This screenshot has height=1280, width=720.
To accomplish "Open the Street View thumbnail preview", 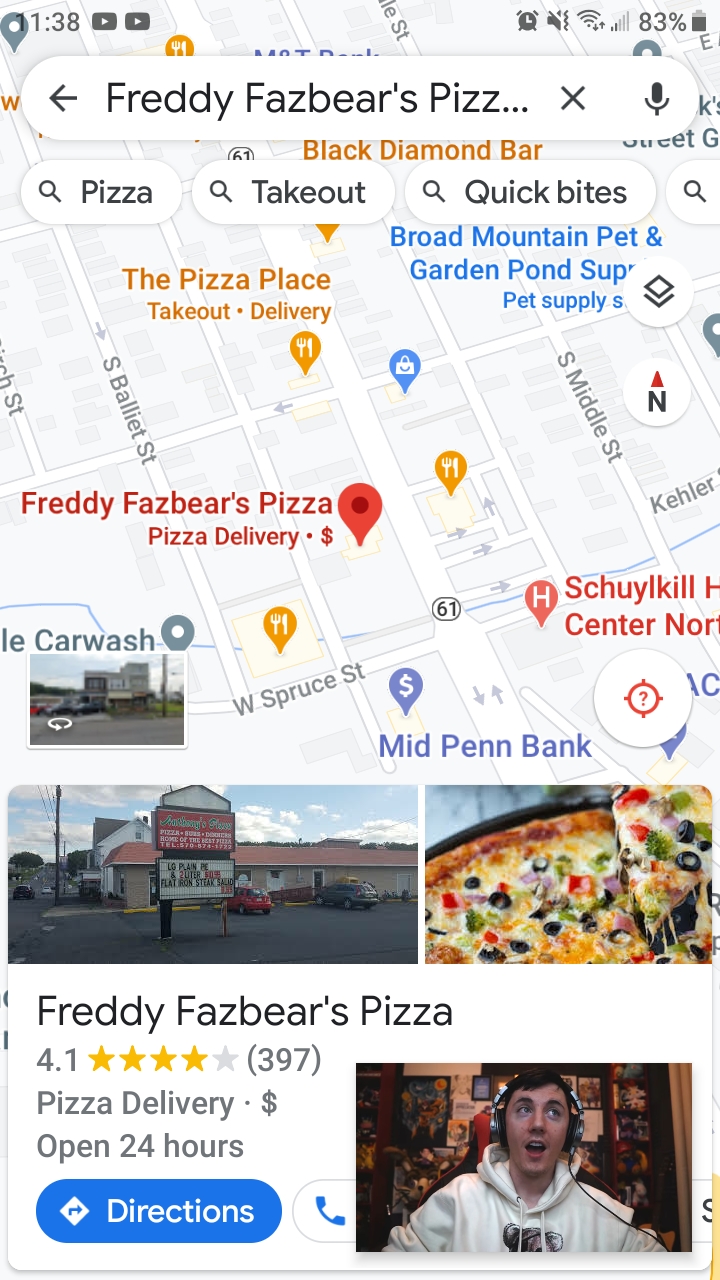I will (x=107, y=699).
